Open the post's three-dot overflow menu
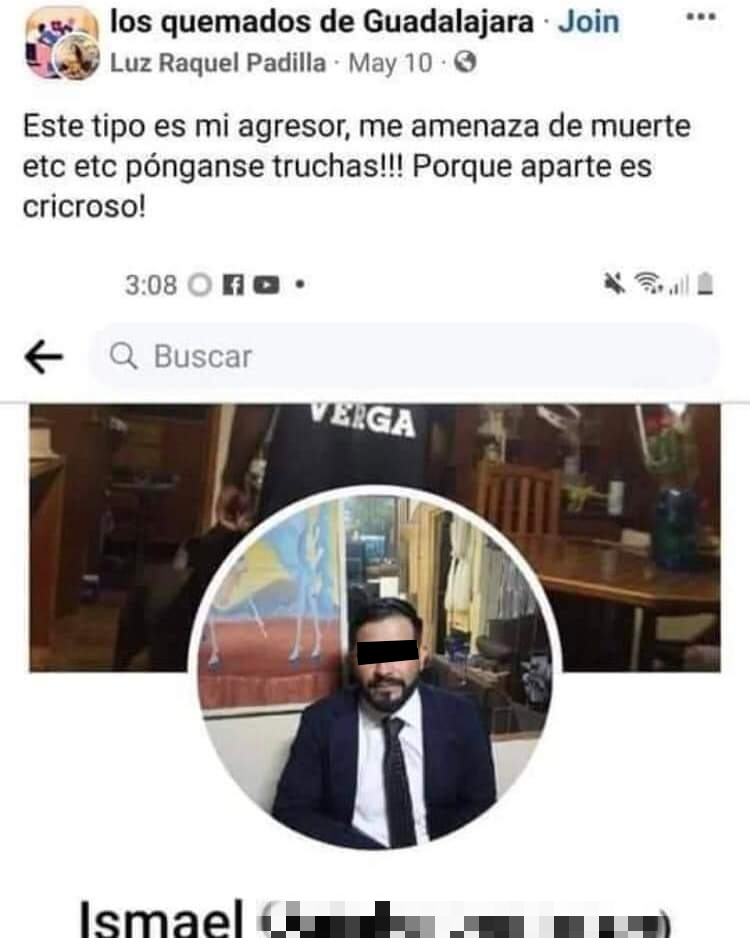This screenshot has width=750, height=938. pos(700,18)
